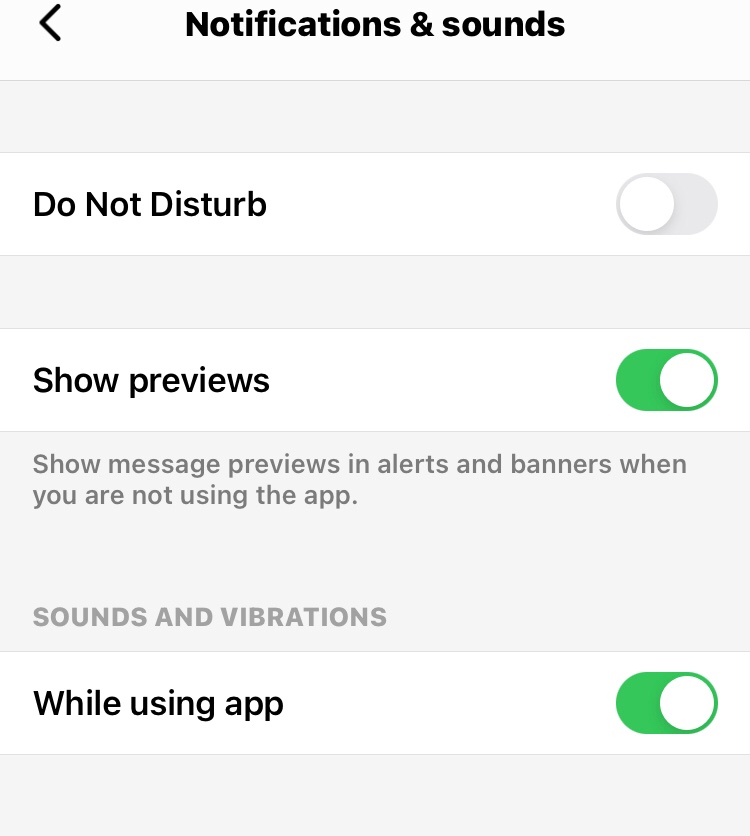750x836 pixels.
Task: Click the message previews description text
Action: coord(360,479)
